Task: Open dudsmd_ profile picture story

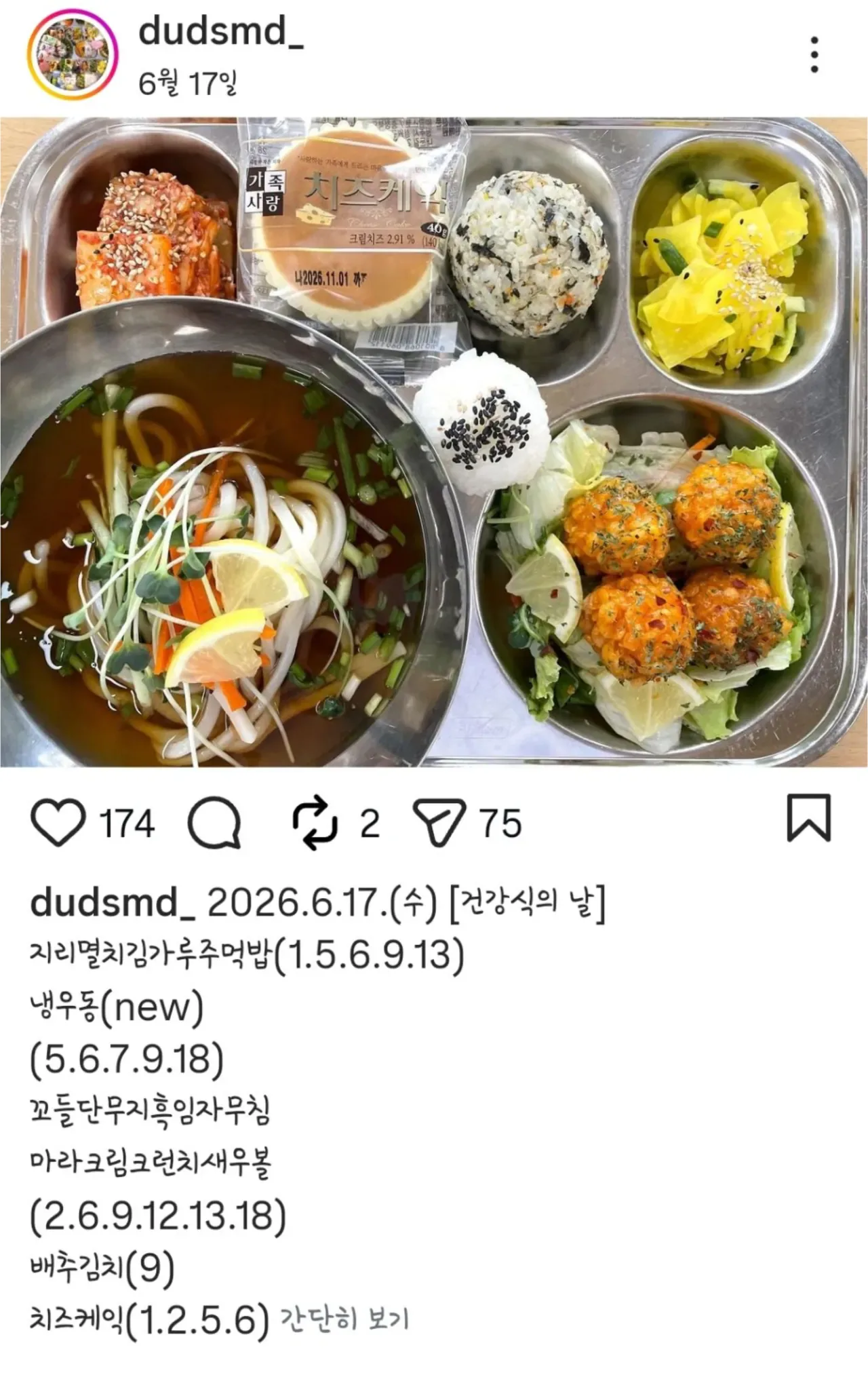Action: 73,54
